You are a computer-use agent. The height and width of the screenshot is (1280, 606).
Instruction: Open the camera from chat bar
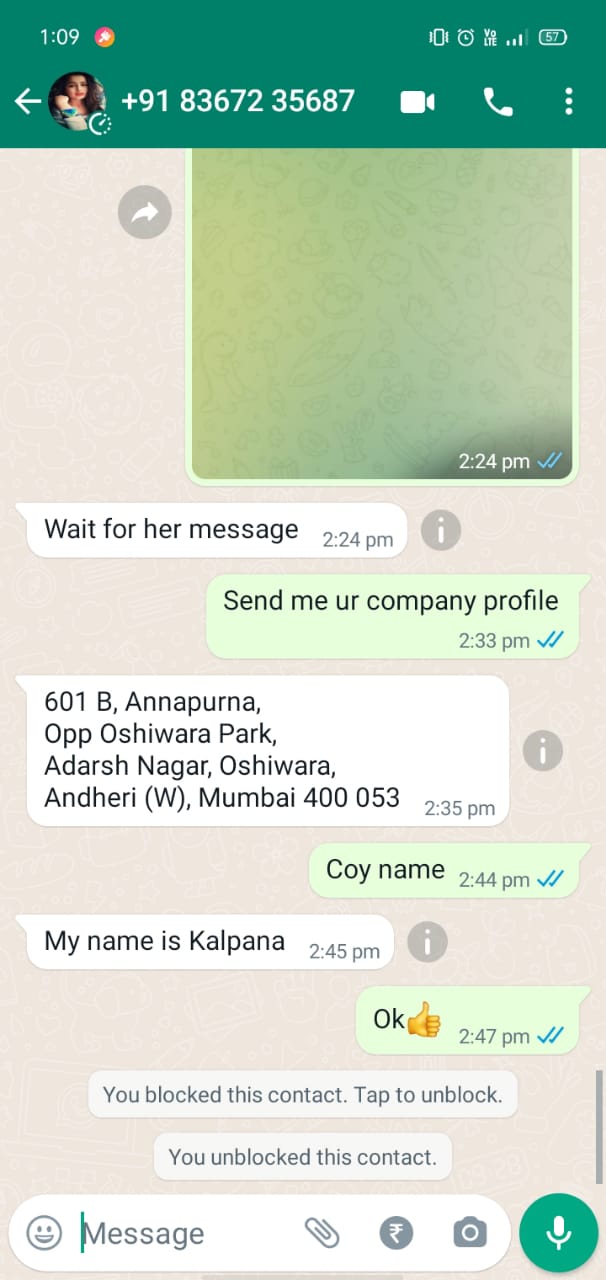(x=469, y=1233)
